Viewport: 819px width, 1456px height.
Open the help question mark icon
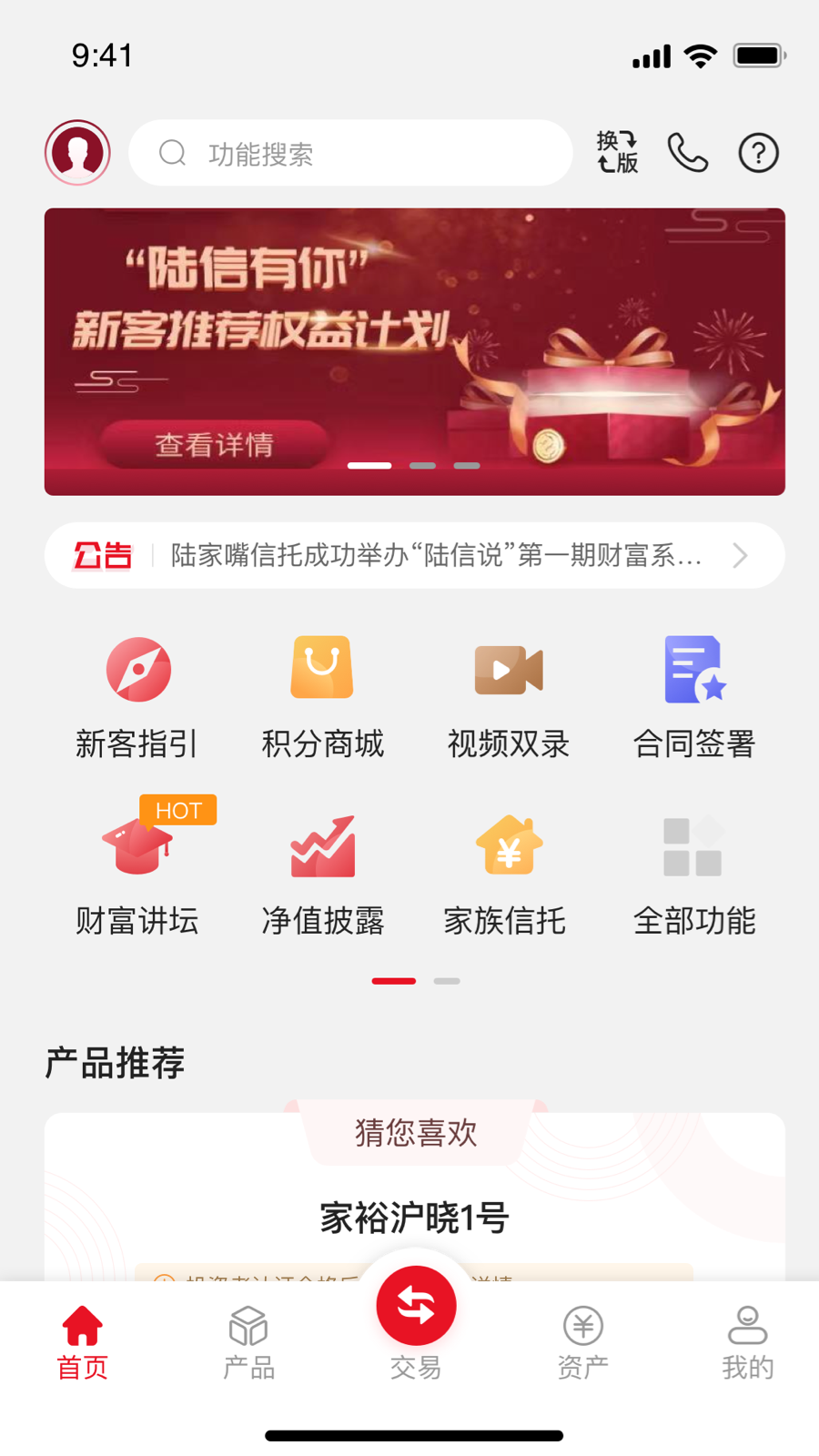pyautogui.click(x=758, y=153)
